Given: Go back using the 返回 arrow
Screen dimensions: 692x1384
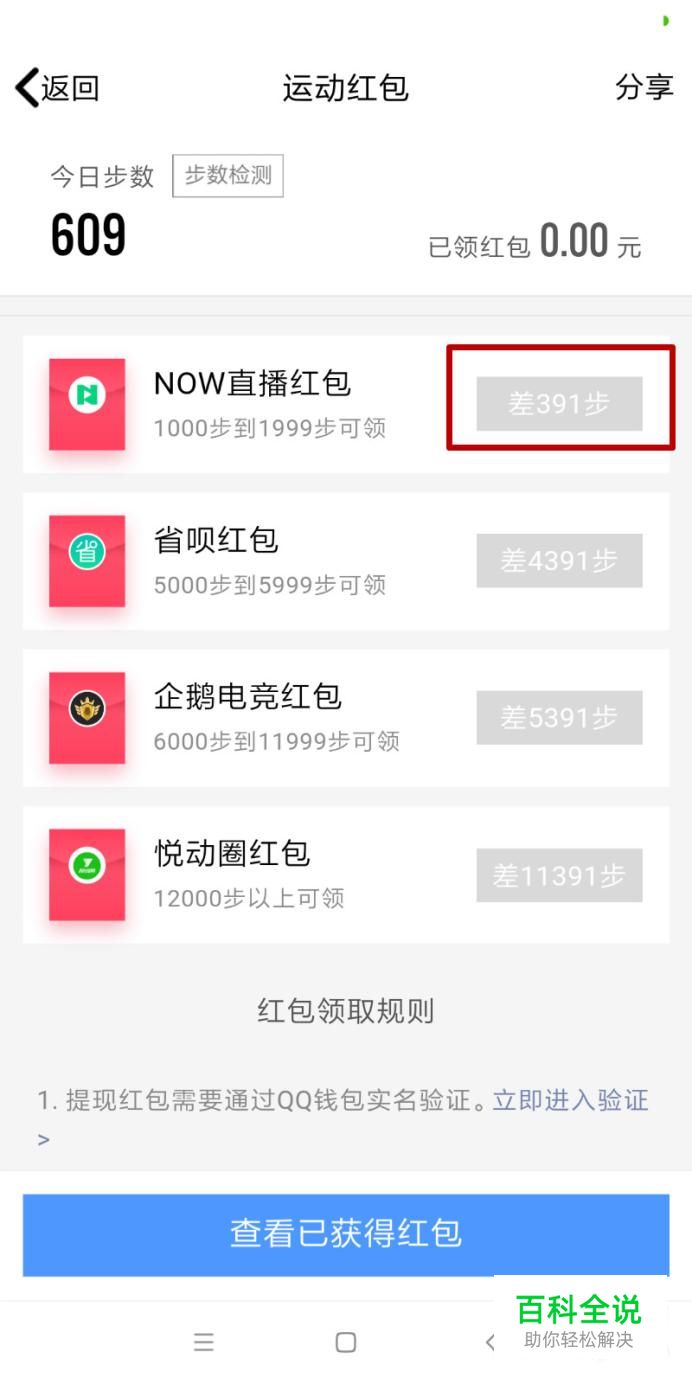Looking at the screenshot, I should pyautogui.click(x=57, y=88).
